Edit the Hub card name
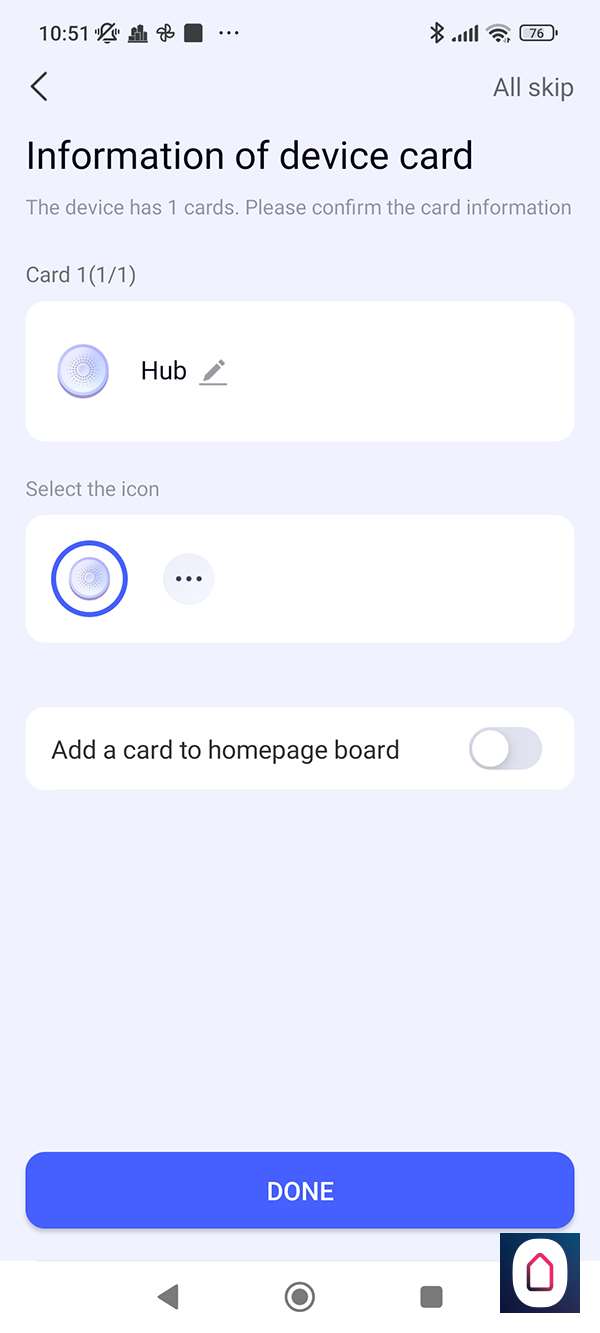Screen dimensions: 600x1333 [x=213, y=372]
